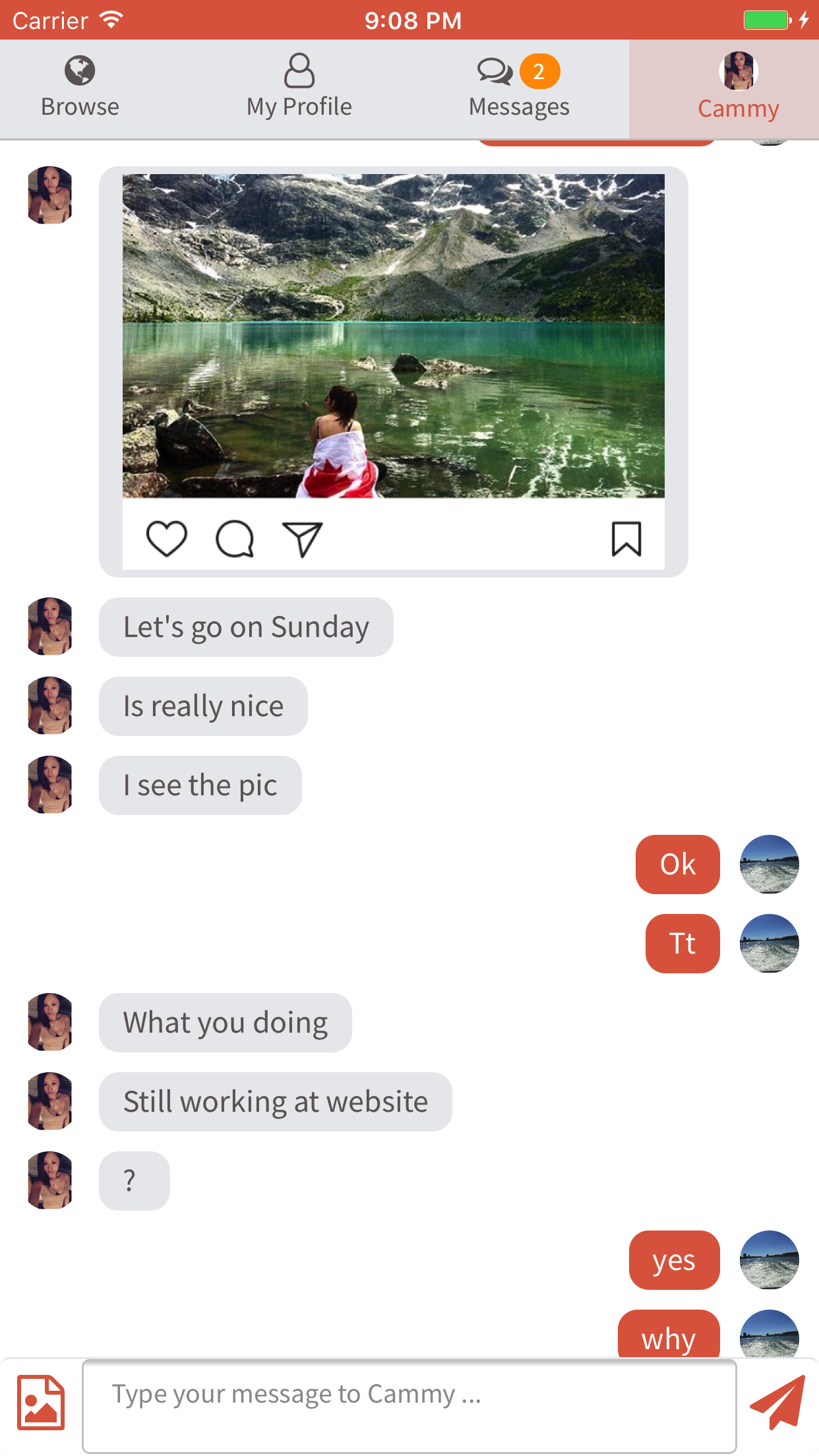Attach an image to the message
819x1456 pixels.
click(41, 1403)
